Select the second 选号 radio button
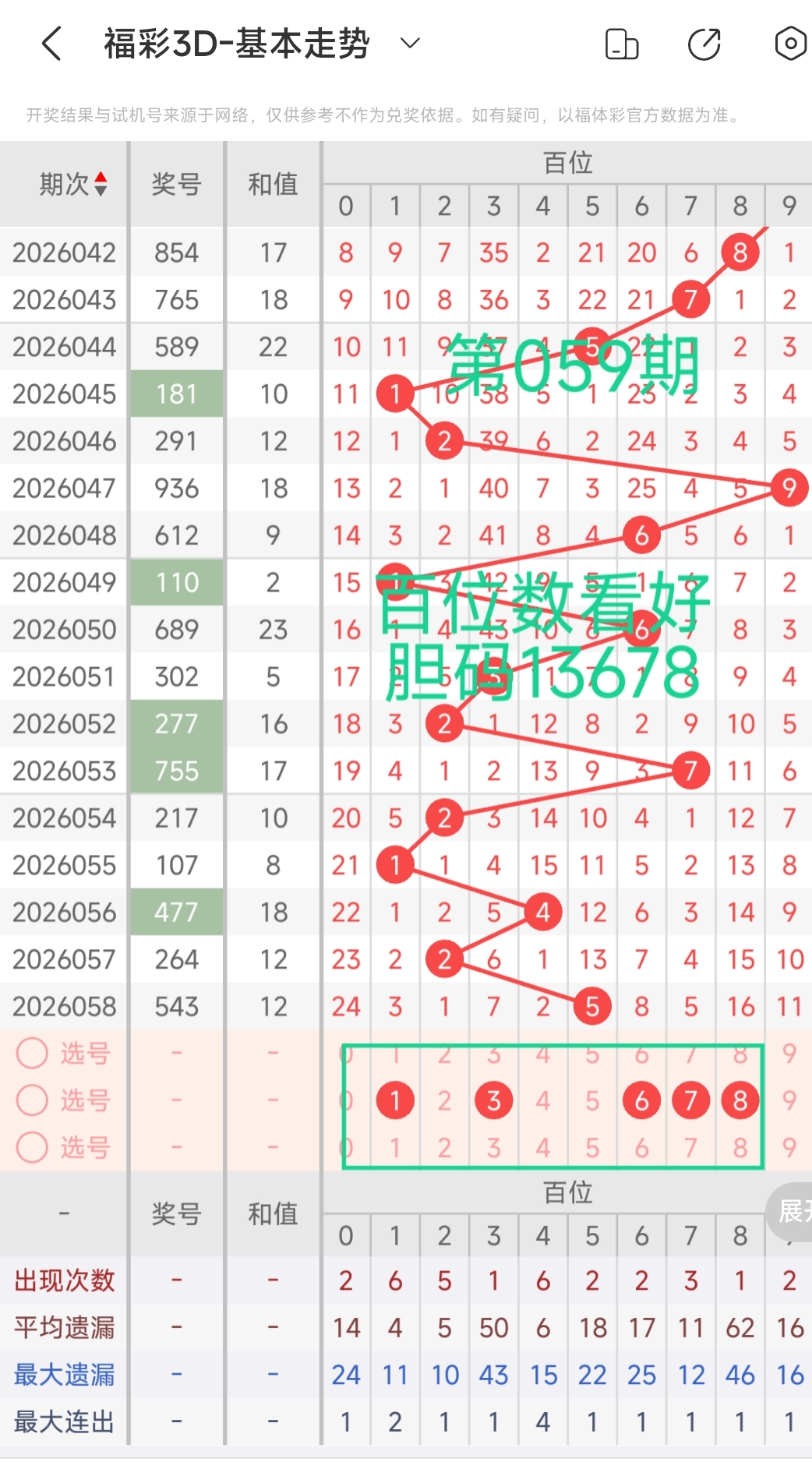 pos(32,1100)
